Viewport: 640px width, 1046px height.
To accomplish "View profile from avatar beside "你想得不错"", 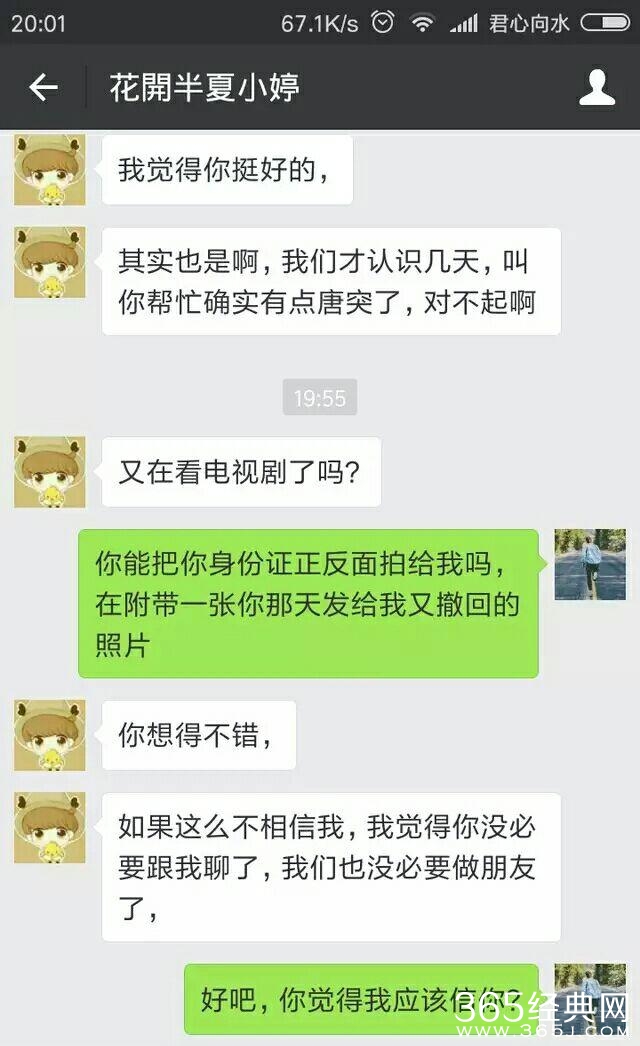I will (x=49, y=735).
